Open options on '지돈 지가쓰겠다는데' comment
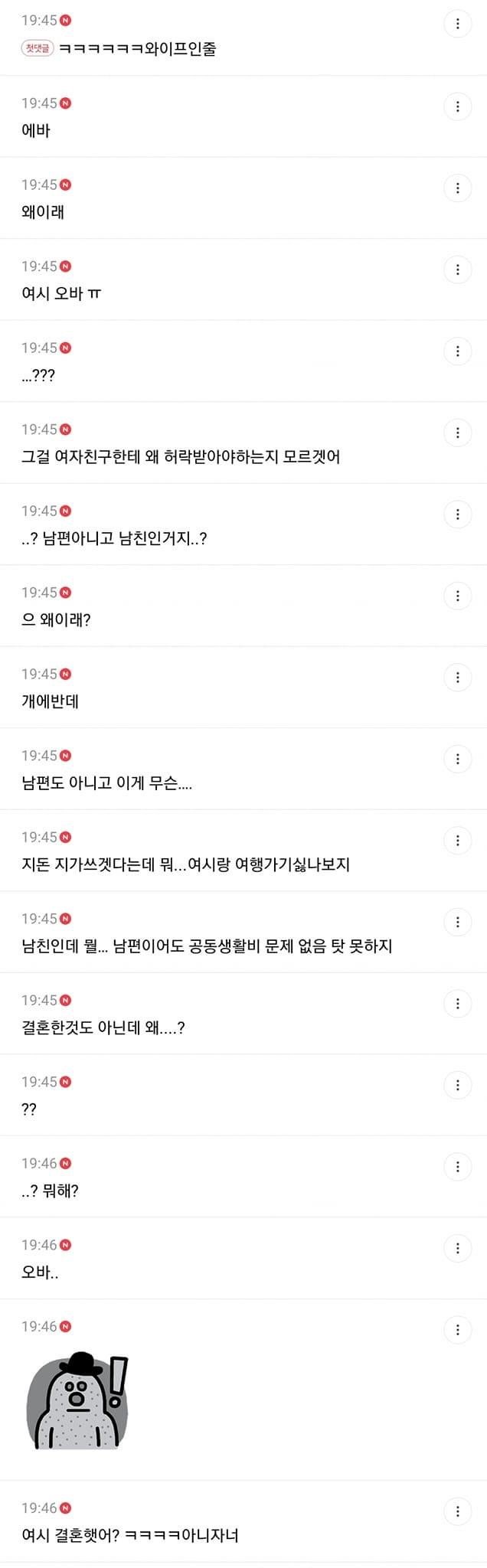The image size is (487, 1568). click(x=457, y=840)
